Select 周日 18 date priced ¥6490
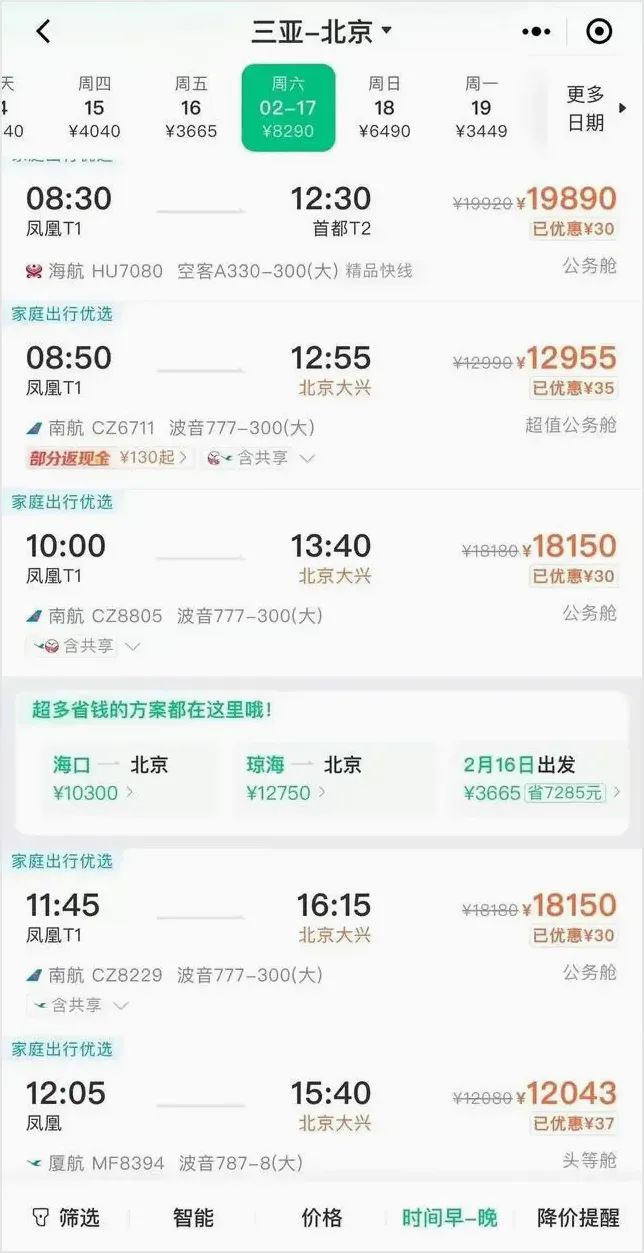The image size is (644, 1253). 384,107
